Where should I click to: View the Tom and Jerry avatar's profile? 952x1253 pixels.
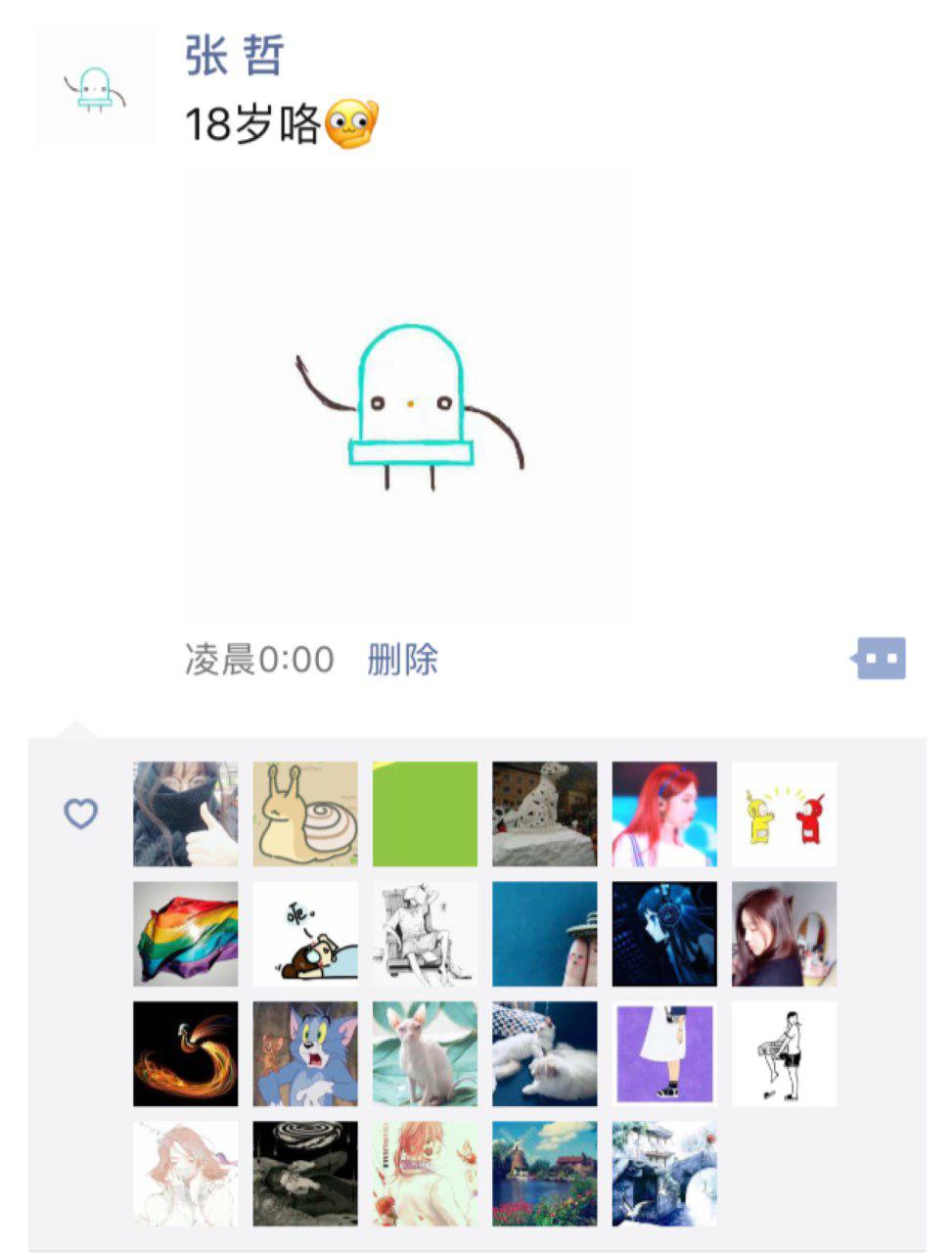coord(305,1053)
